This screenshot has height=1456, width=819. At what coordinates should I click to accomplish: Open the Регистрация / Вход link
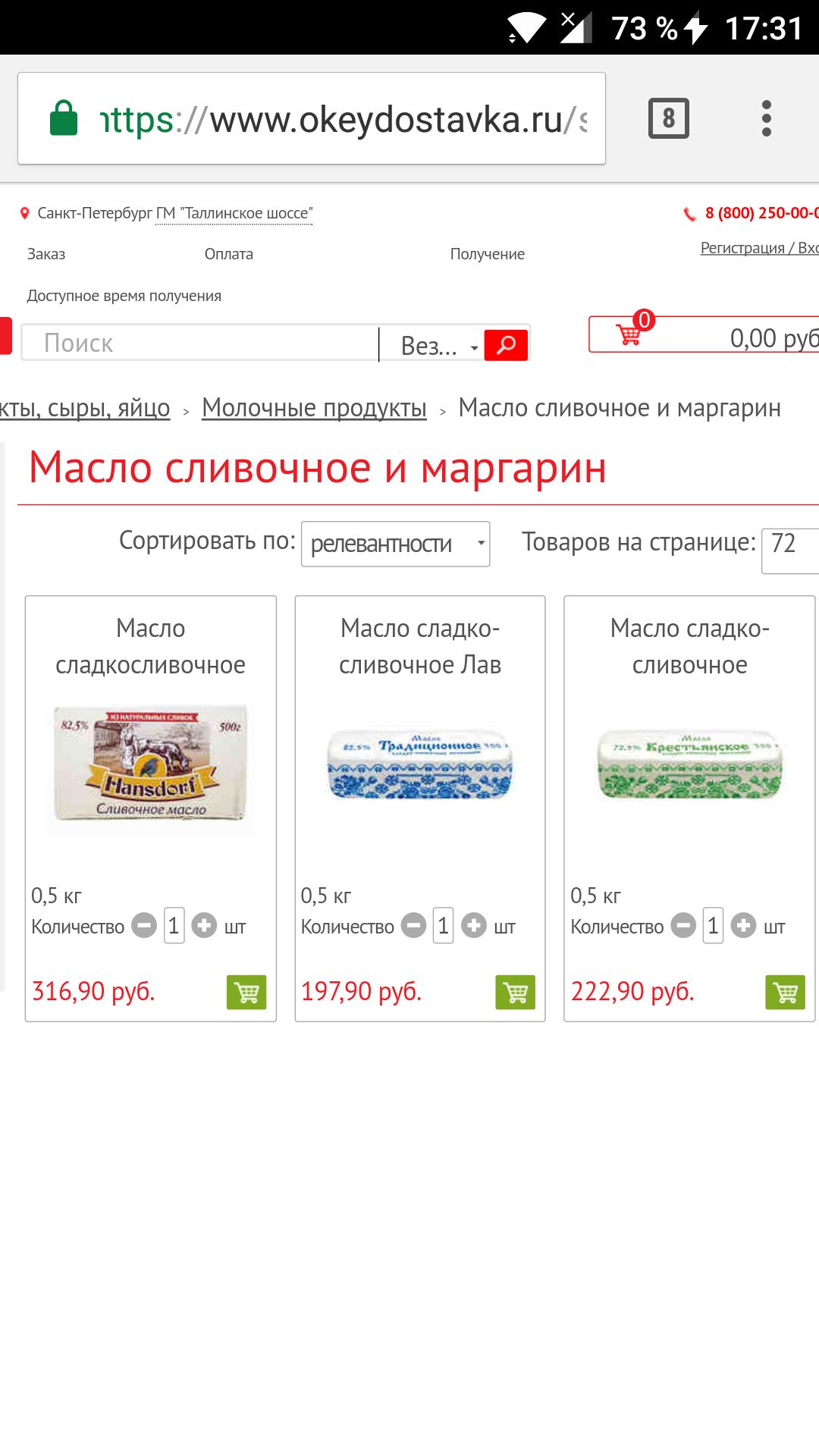[759, 248]
